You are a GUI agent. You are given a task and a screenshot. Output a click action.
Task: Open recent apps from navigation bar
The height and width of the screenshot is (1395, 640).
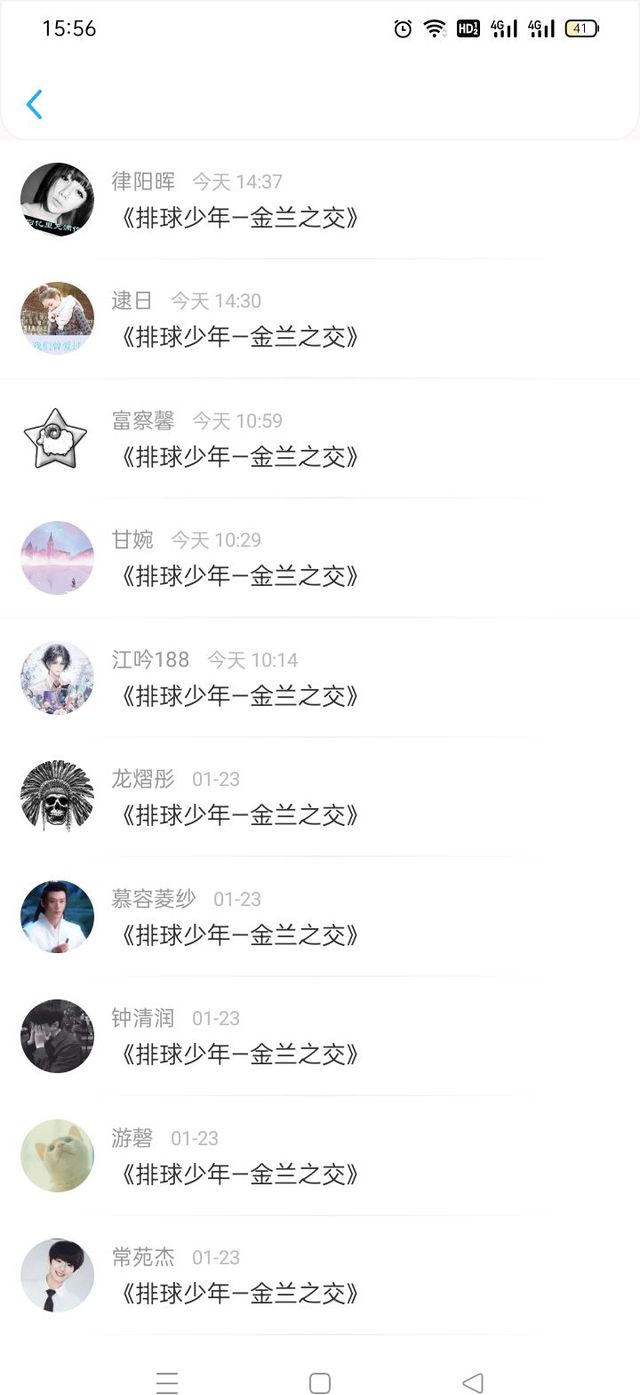[x=167, y=1383]
